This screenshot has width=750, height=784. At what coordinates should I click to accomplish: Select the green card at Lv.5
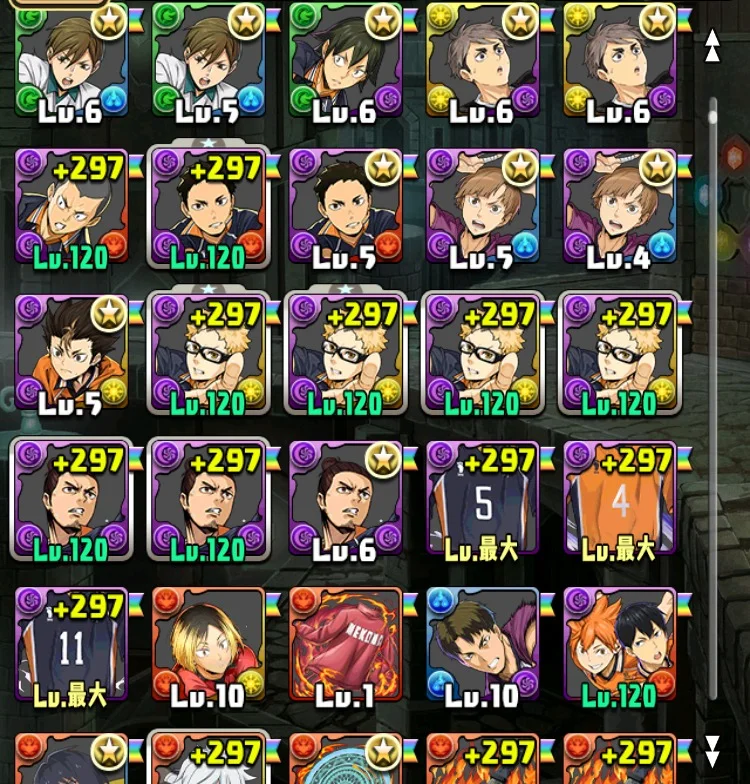(208, 60)
